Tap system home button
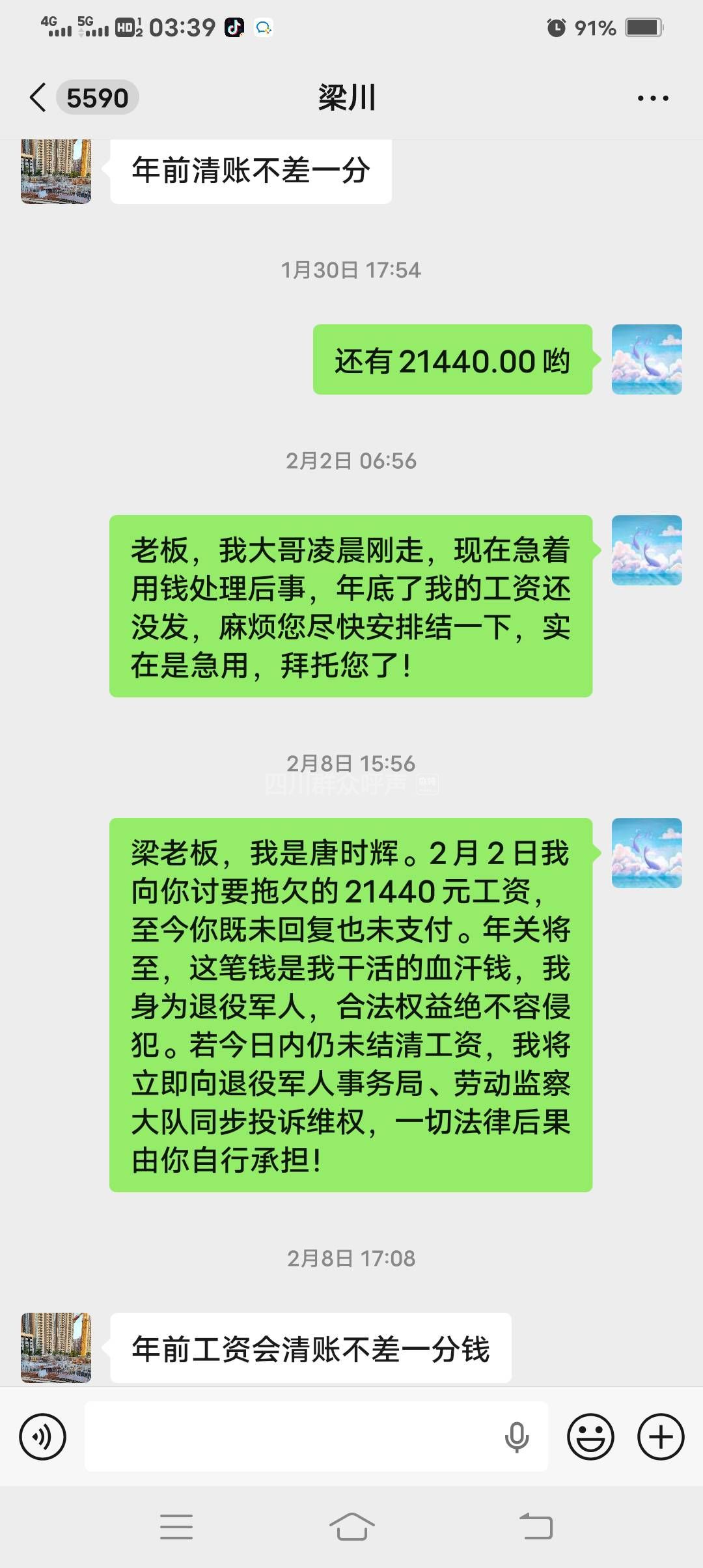Screen dimensions: 703x1568 click(x=351, y=1526)
